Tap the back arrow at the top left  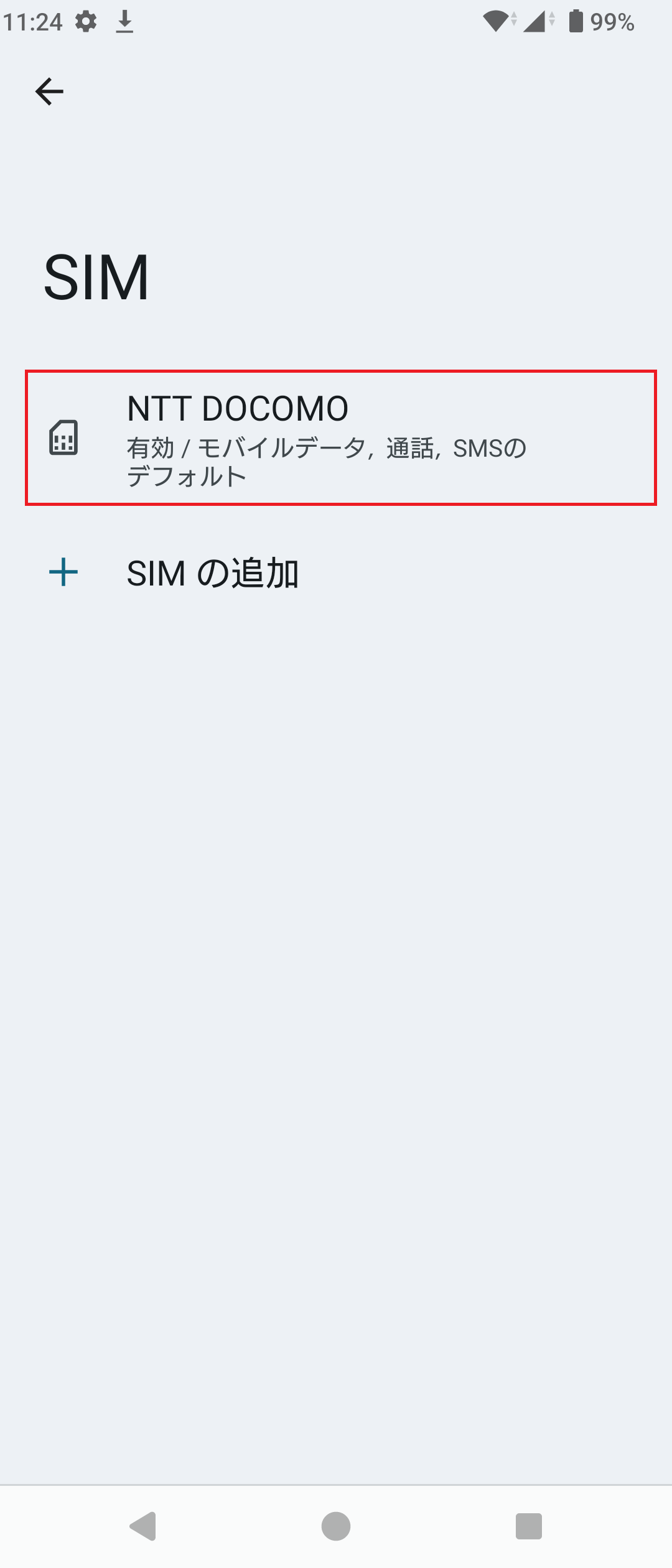[x=50, y=90]
